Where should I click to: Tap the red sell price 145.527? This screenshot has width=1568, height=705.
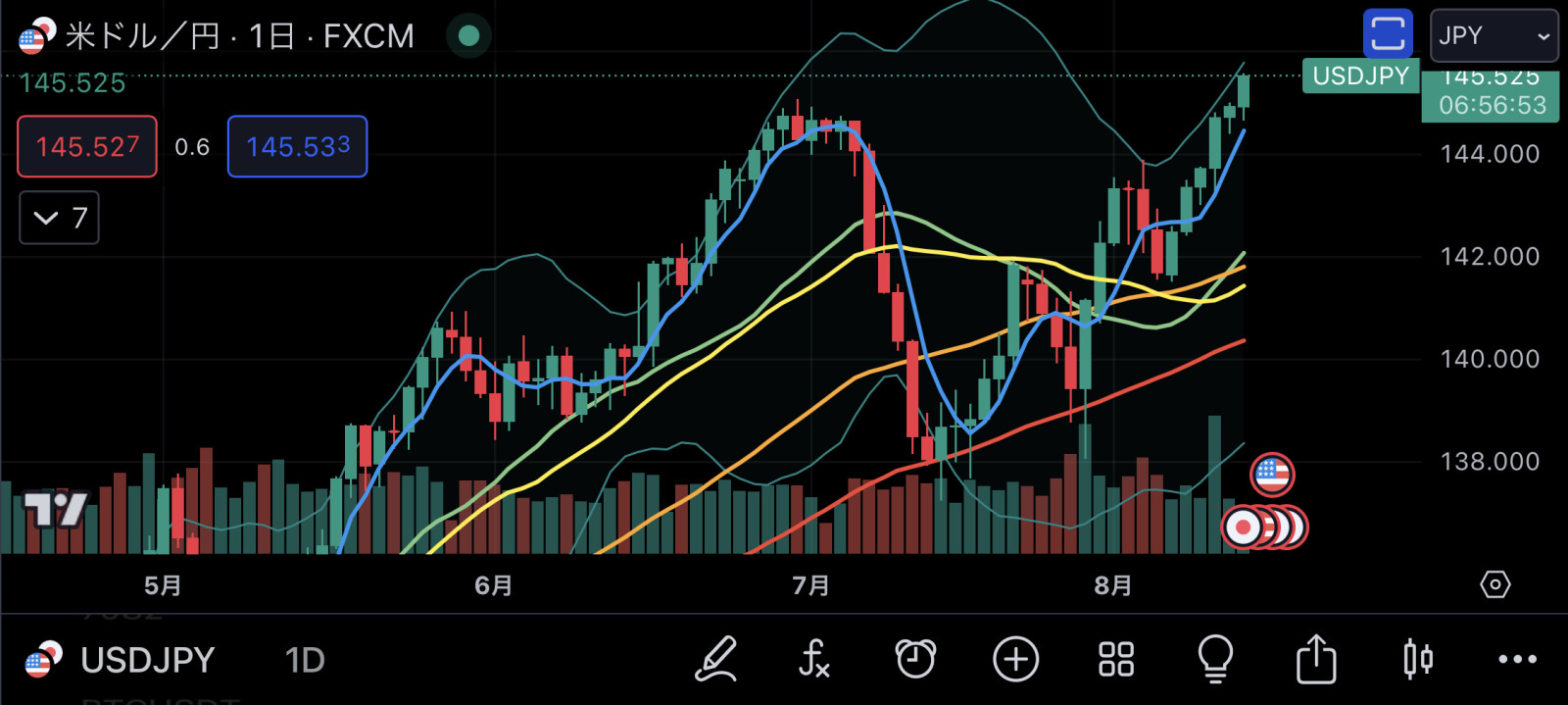click(87, 147)
